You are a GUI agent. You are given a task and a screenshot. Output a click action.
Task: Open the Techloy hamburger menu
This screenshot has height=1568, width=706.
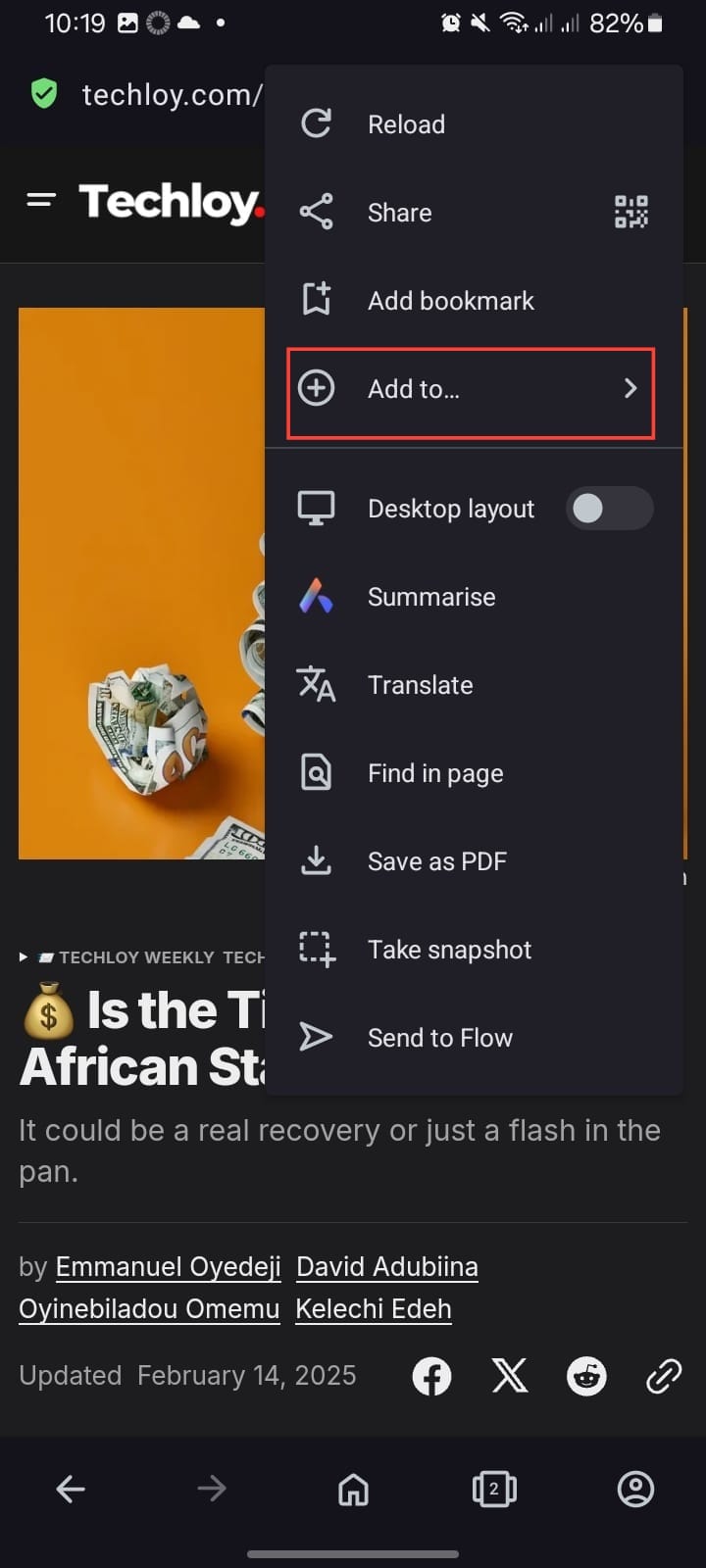click(41, 200)
